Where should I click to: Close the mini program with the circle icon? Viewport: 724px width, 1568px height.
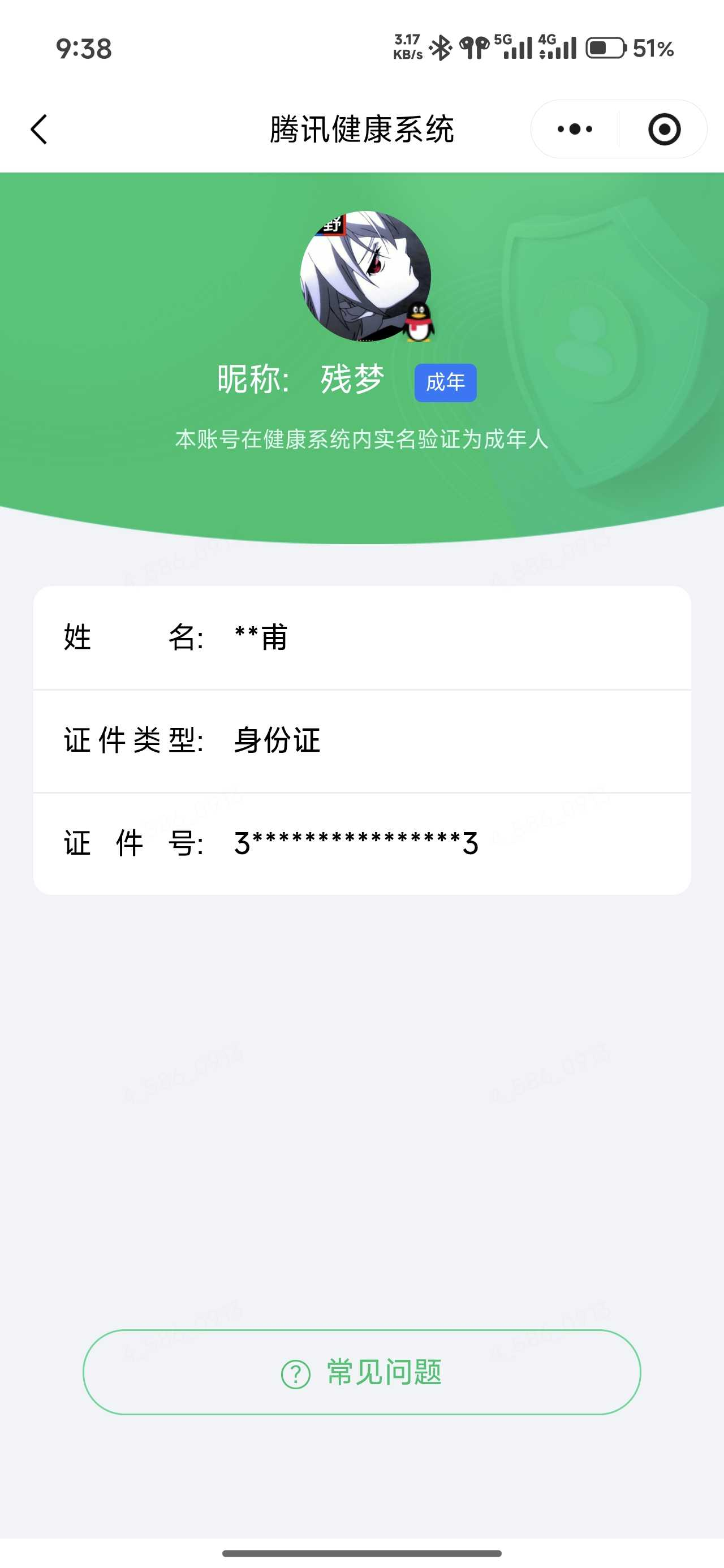tap(663, 129)
